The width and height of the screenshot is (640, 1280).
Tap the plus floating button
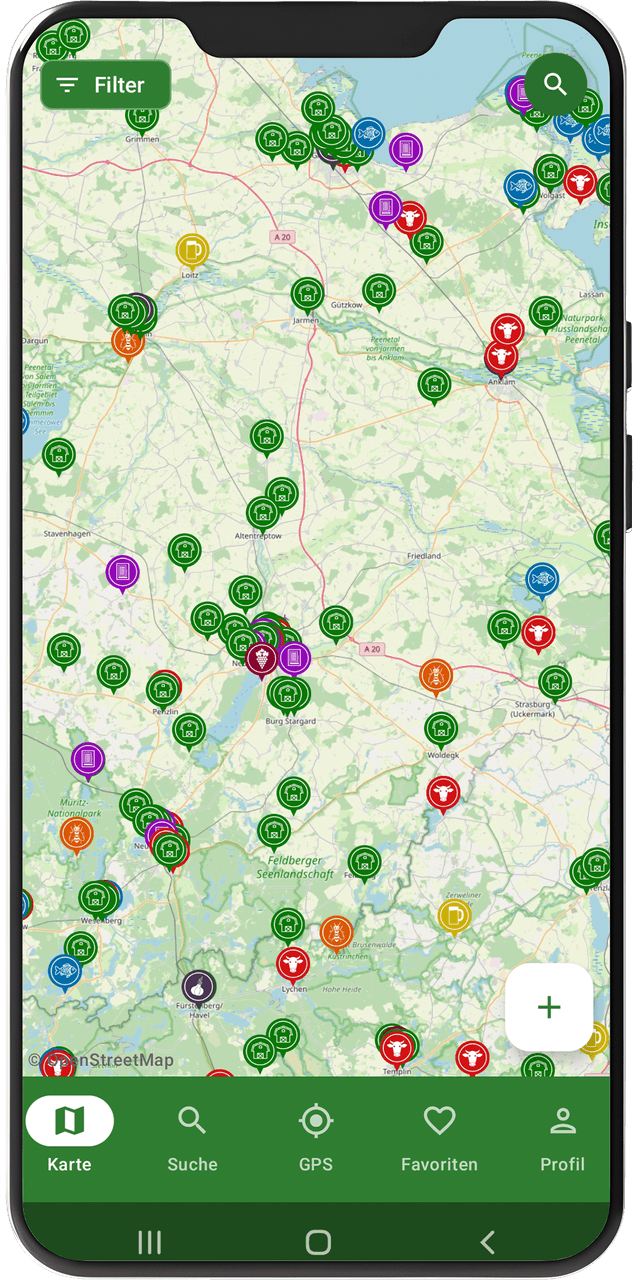point(549,1007)
